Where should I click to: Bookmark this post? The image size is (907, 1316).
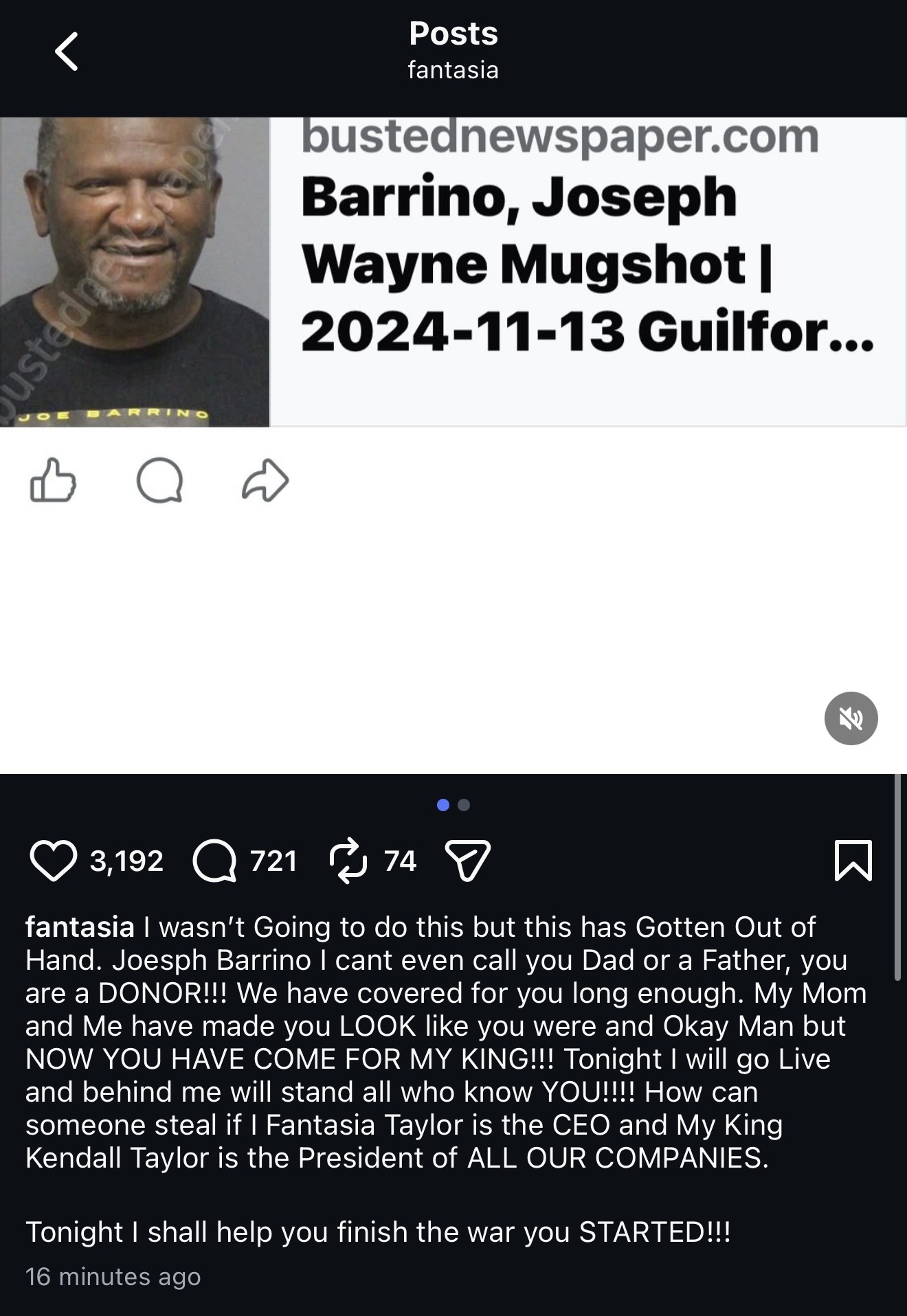pos(853,860)
